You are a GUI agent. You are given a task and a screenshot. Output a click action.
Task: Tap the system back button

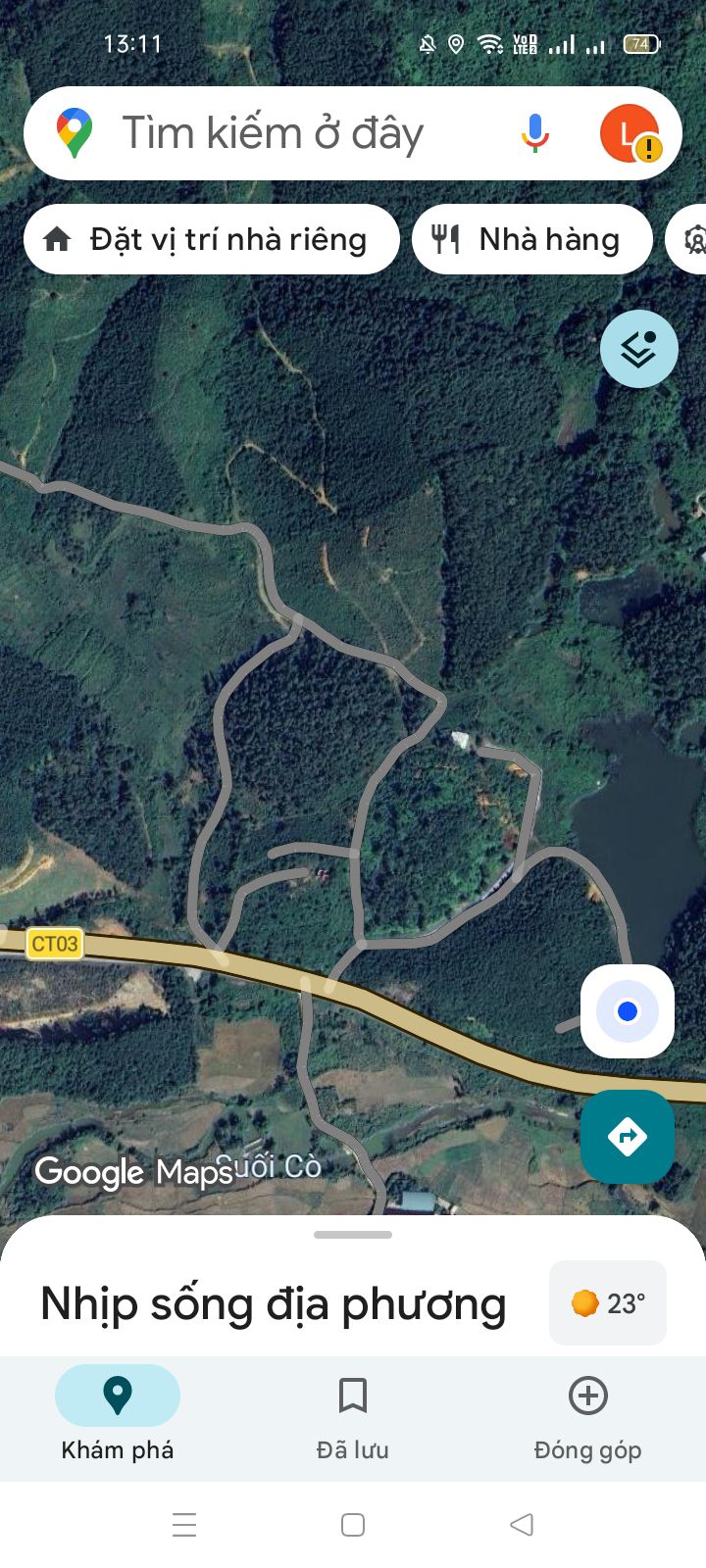click(522, 1525)
